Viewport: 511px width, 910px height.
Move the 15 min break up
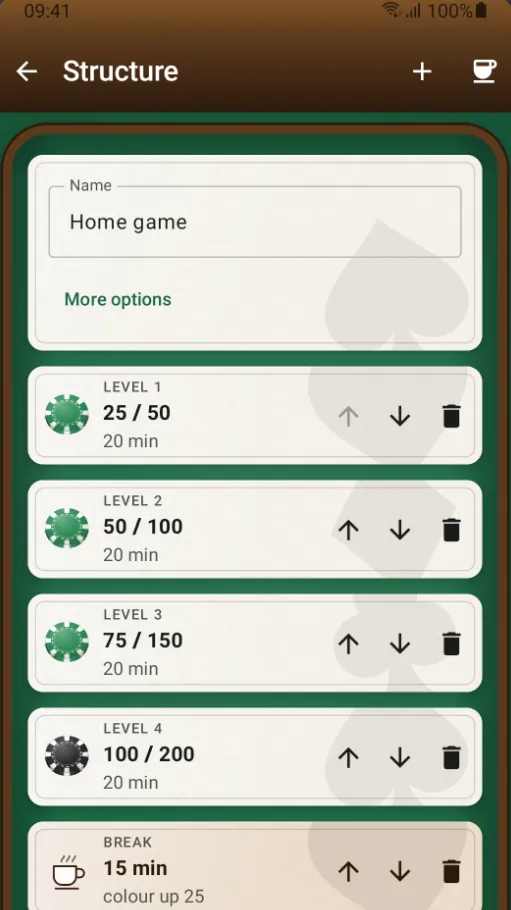coord(348,871)
